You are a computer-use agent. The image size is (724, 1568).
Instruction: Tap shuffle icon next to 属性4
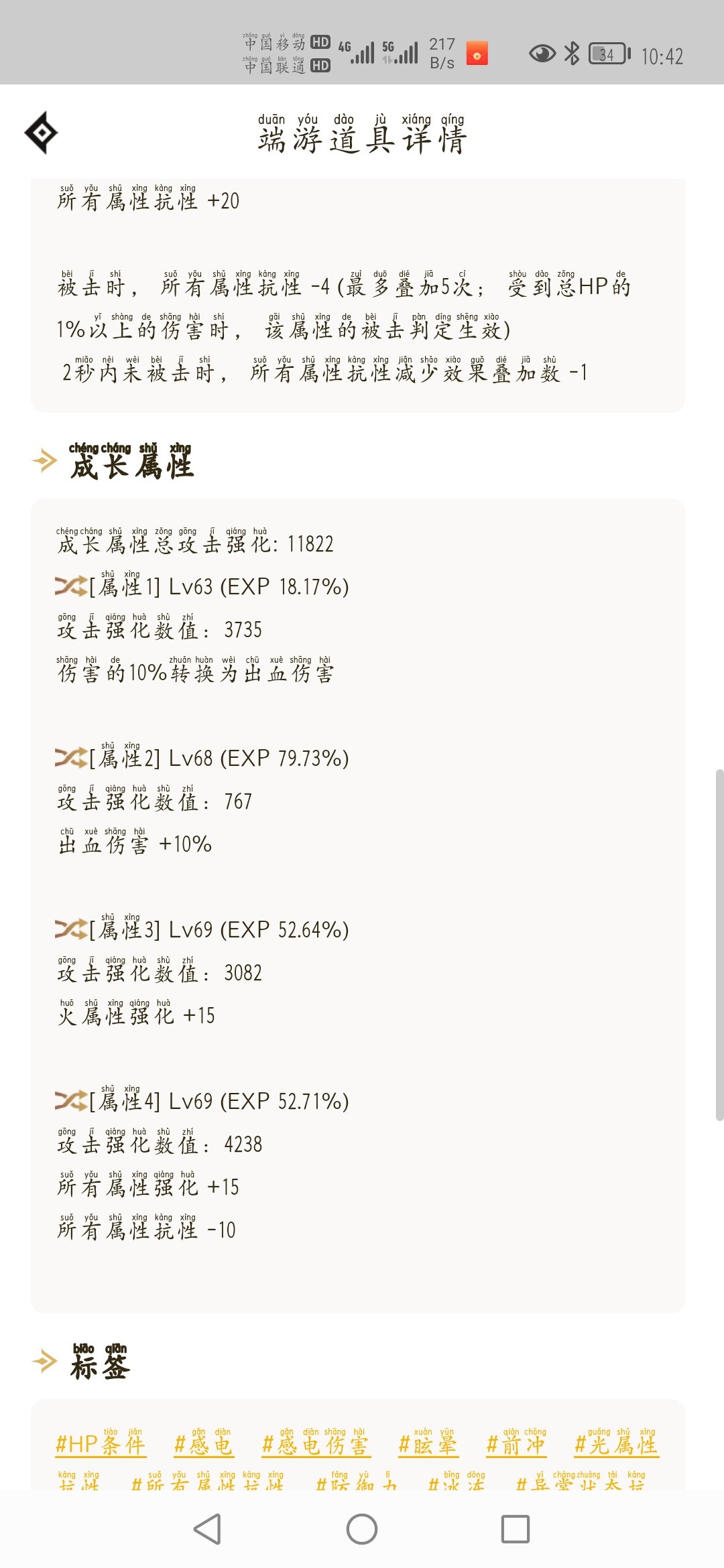[x=71, y=1101]
